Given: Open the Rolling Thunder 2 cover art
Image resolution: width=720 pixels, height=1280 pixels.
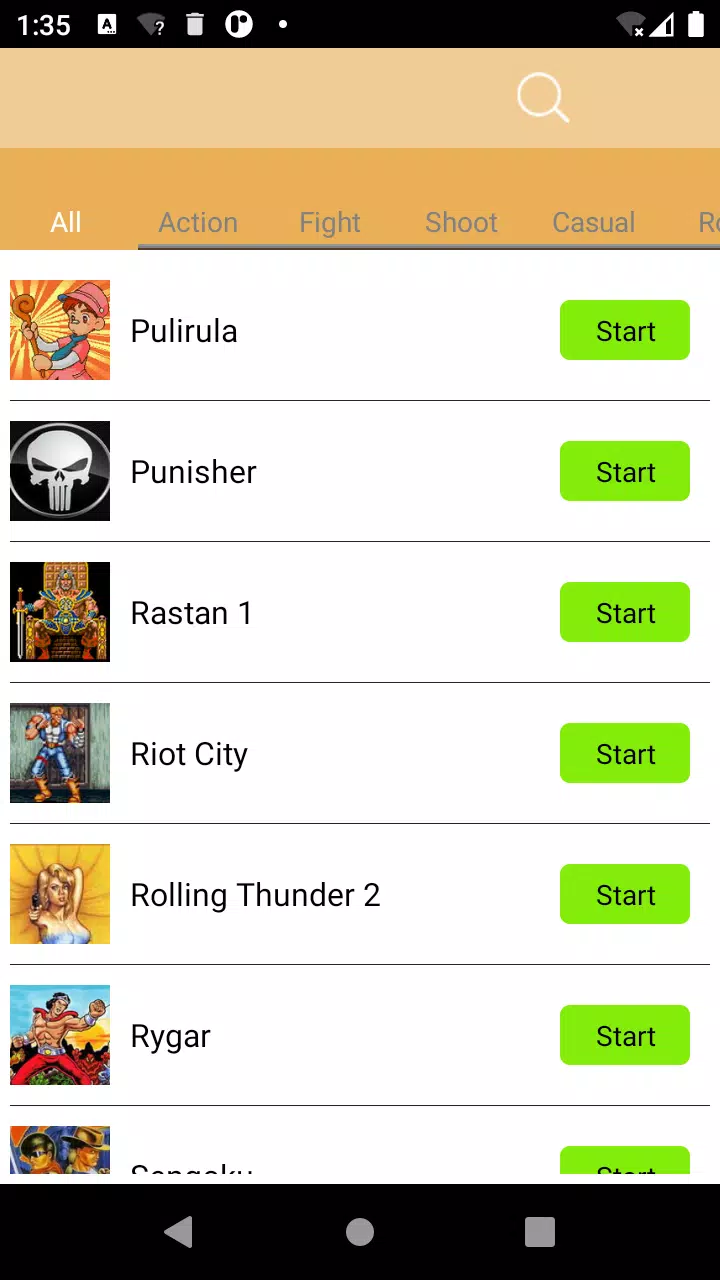Looking at the screenshot, I should pyautogui.click(x=59, y=894).
